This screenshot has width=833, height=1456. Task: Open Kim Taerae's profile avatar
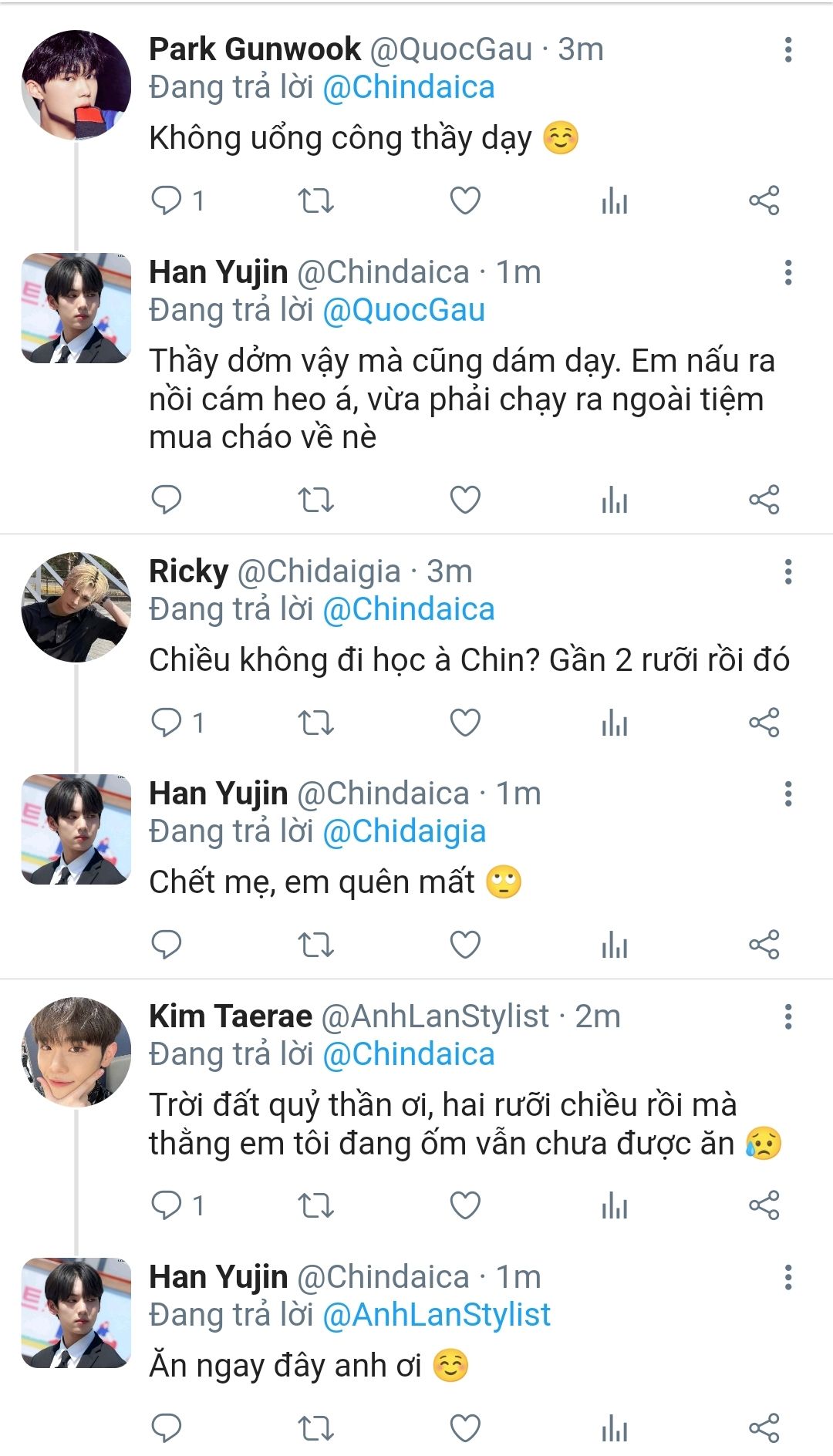coord(76,1052)
